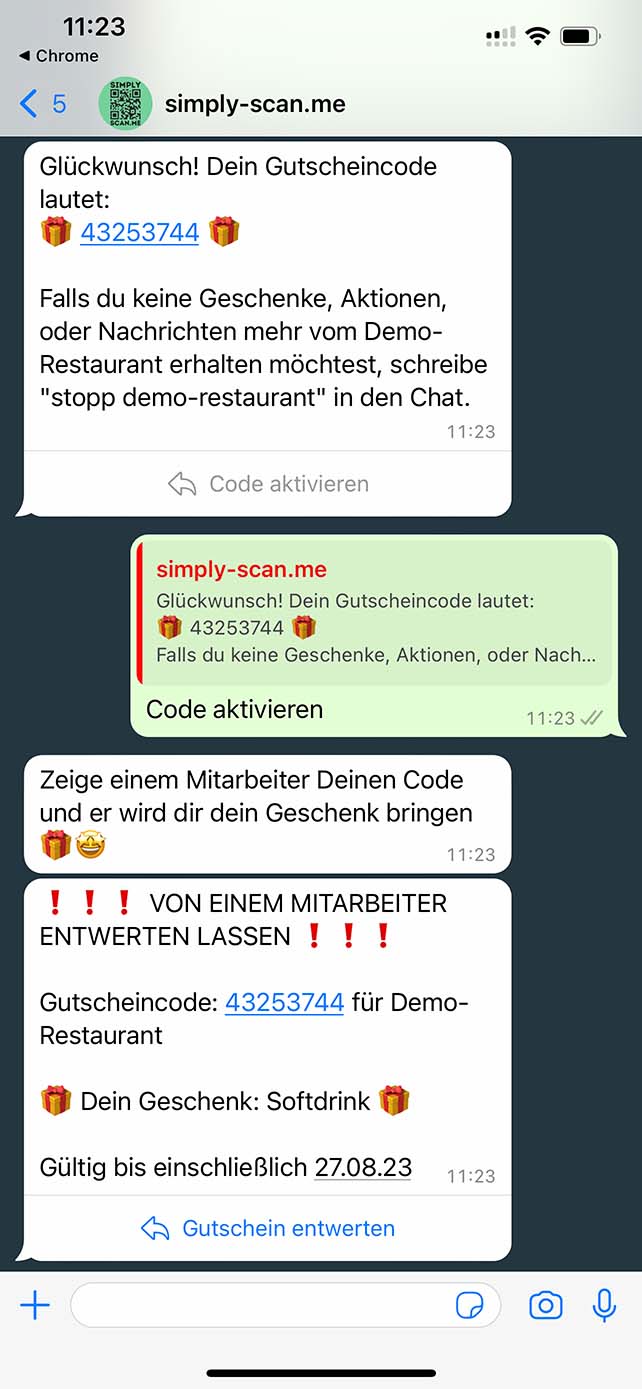Tap the Gutschein entwerten button
The height and width of the screenshot is (1389, 642).
pyautogui.click(x=268, y=1228)
